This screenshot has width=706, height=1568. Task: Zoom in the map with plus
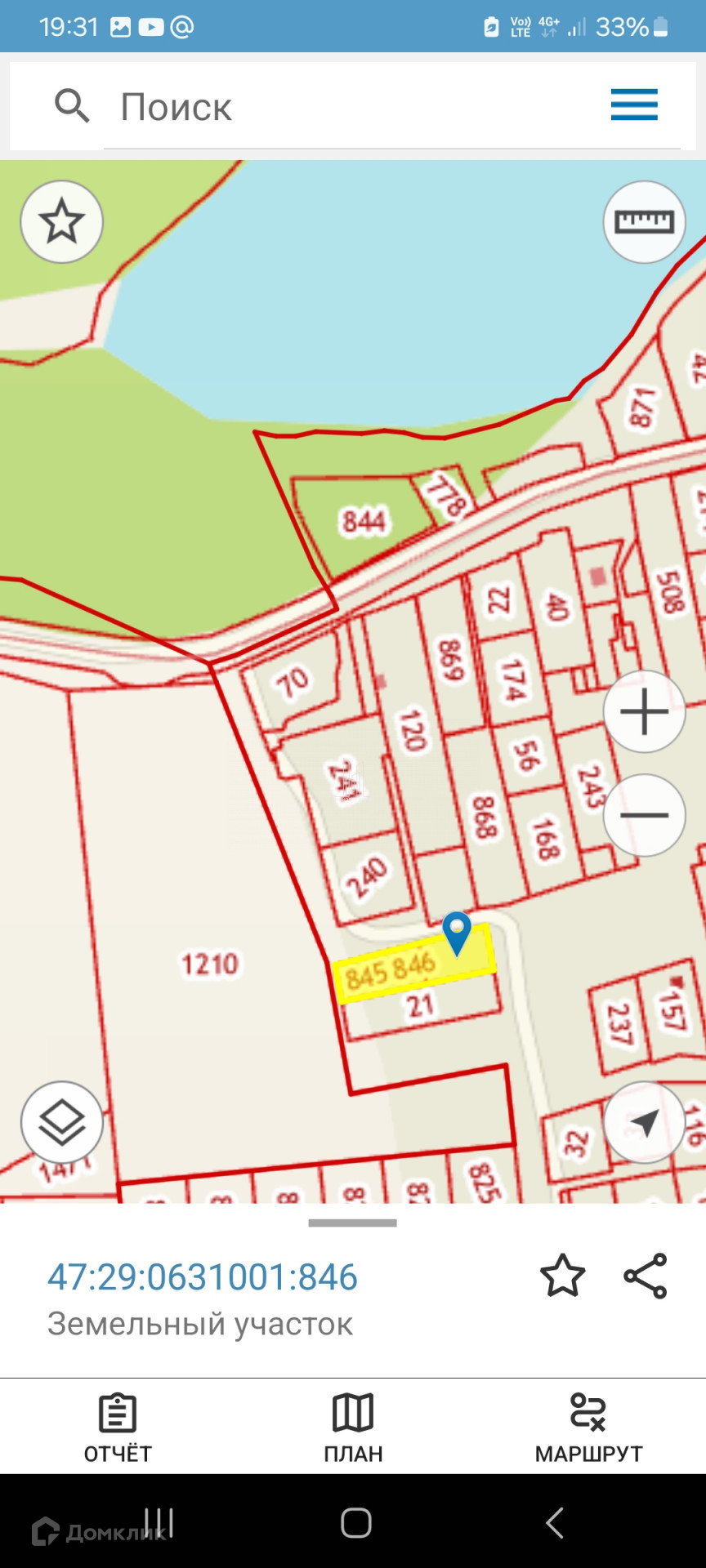coord(644,711)
